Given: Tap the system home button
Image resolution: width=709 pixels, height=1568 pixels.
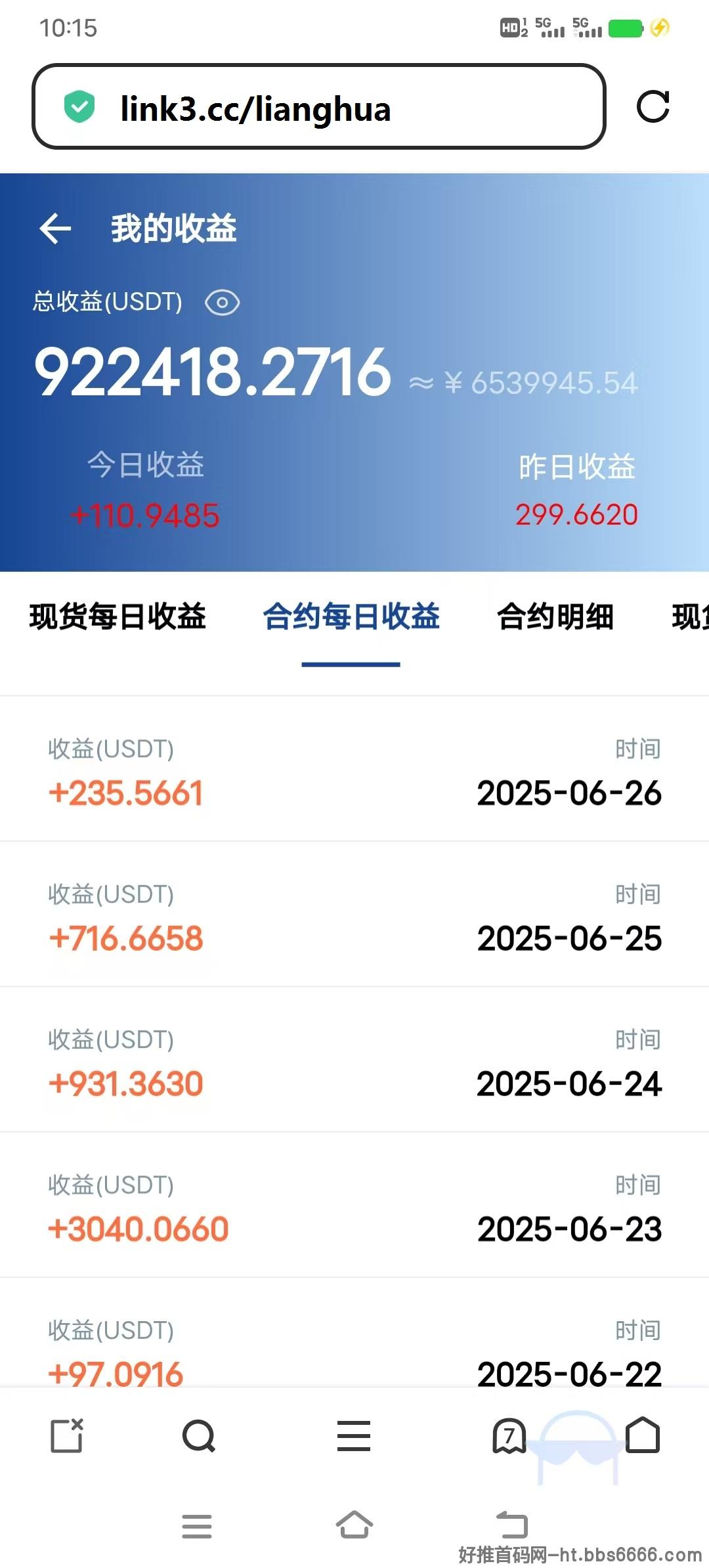Looking at the screenshot, I should [x=354, y=1525].
